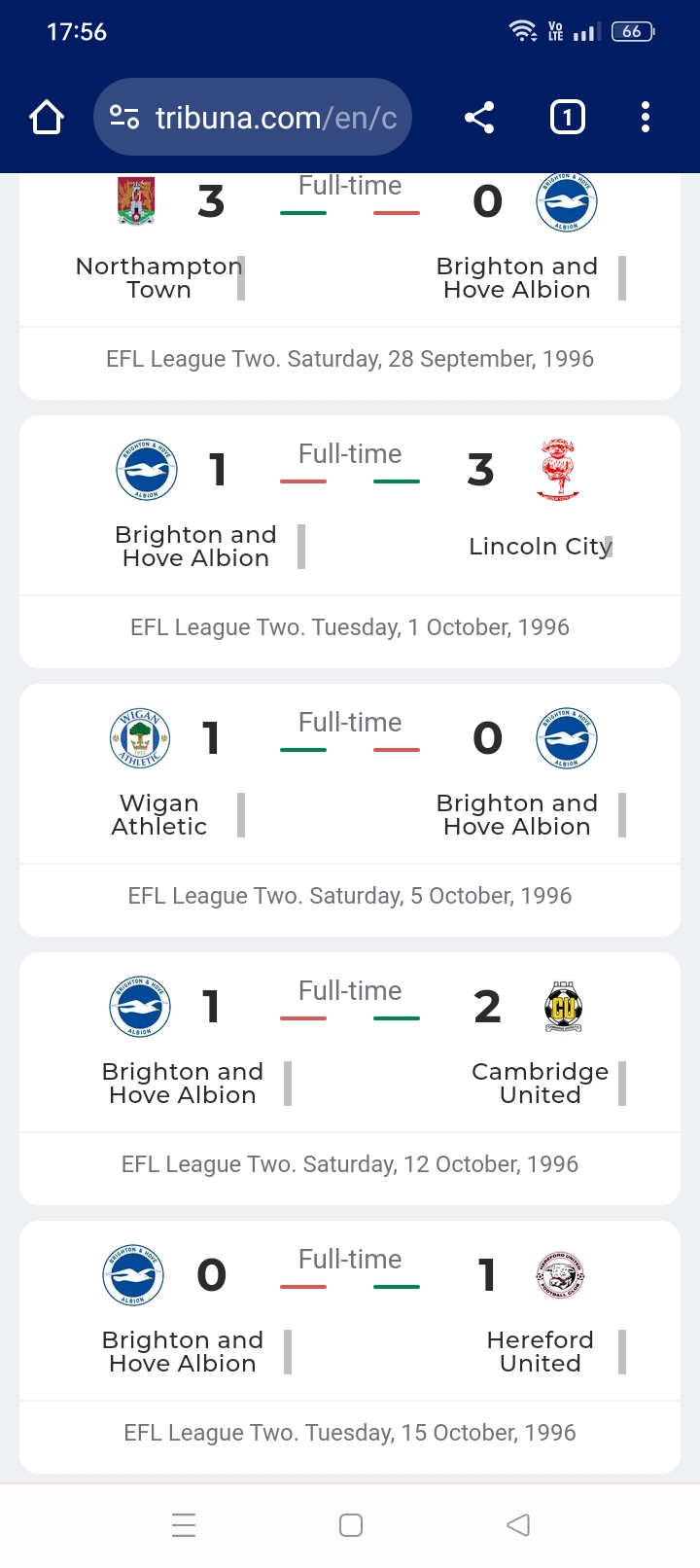Viewport: 700px width, 1568px height.
Task: Open Brighton vs Cambridge United match
Action: (350, 1079)
